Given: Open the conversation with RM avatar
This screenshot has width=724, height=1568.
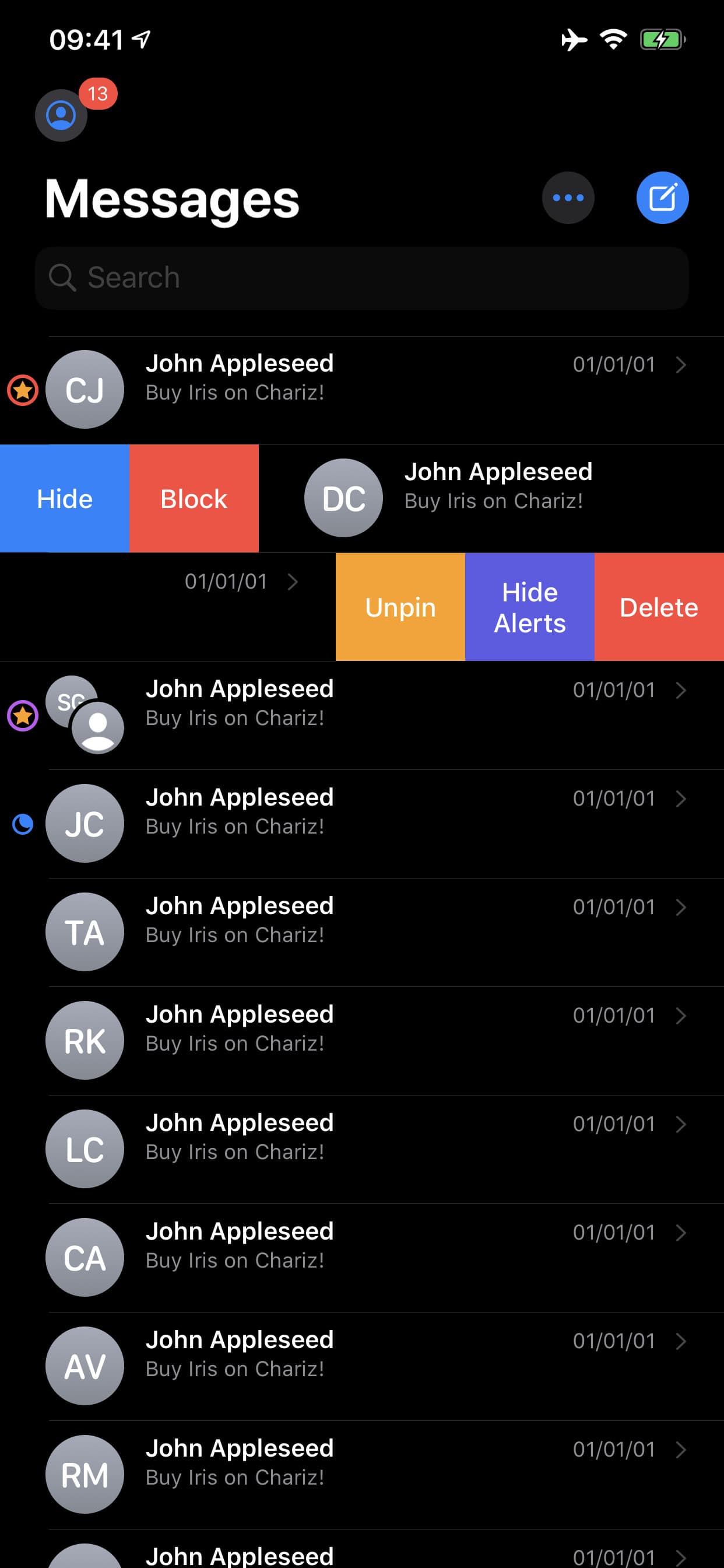Looking at the screenshot, I should 362,1474.
